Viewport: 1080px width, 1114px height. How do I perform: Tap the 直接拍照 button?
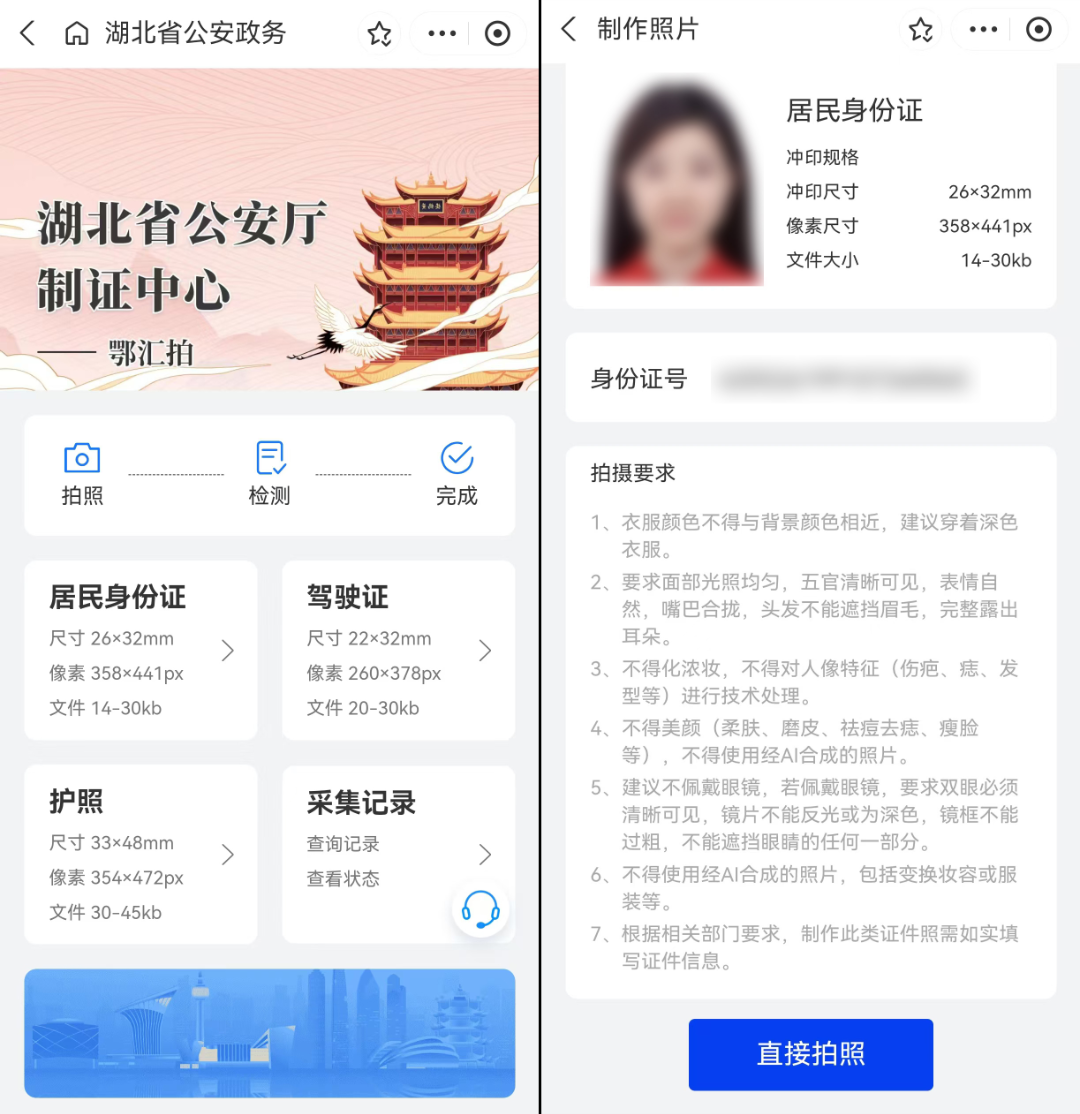pos(810,1054)
